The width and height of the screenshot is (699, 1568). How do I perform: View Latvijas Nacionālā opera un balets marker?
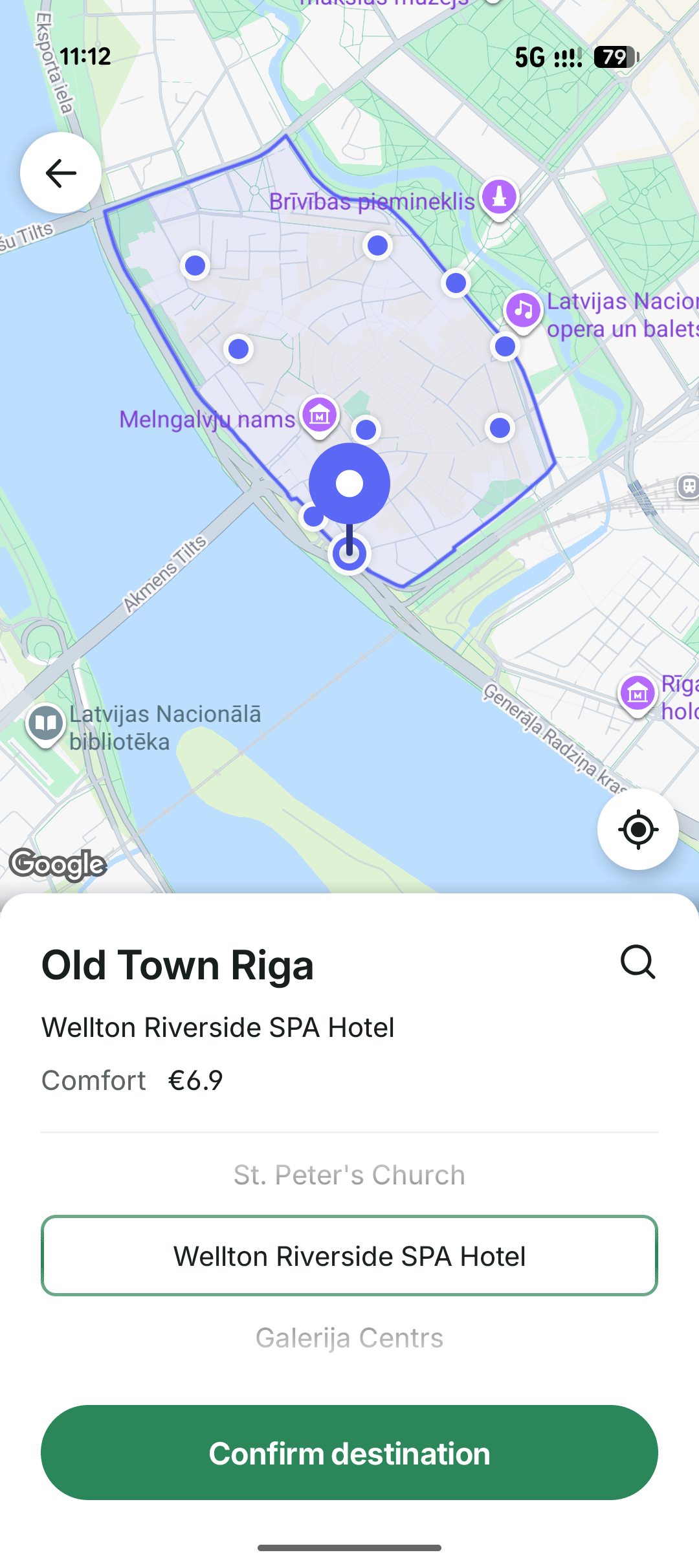[524, 310]
